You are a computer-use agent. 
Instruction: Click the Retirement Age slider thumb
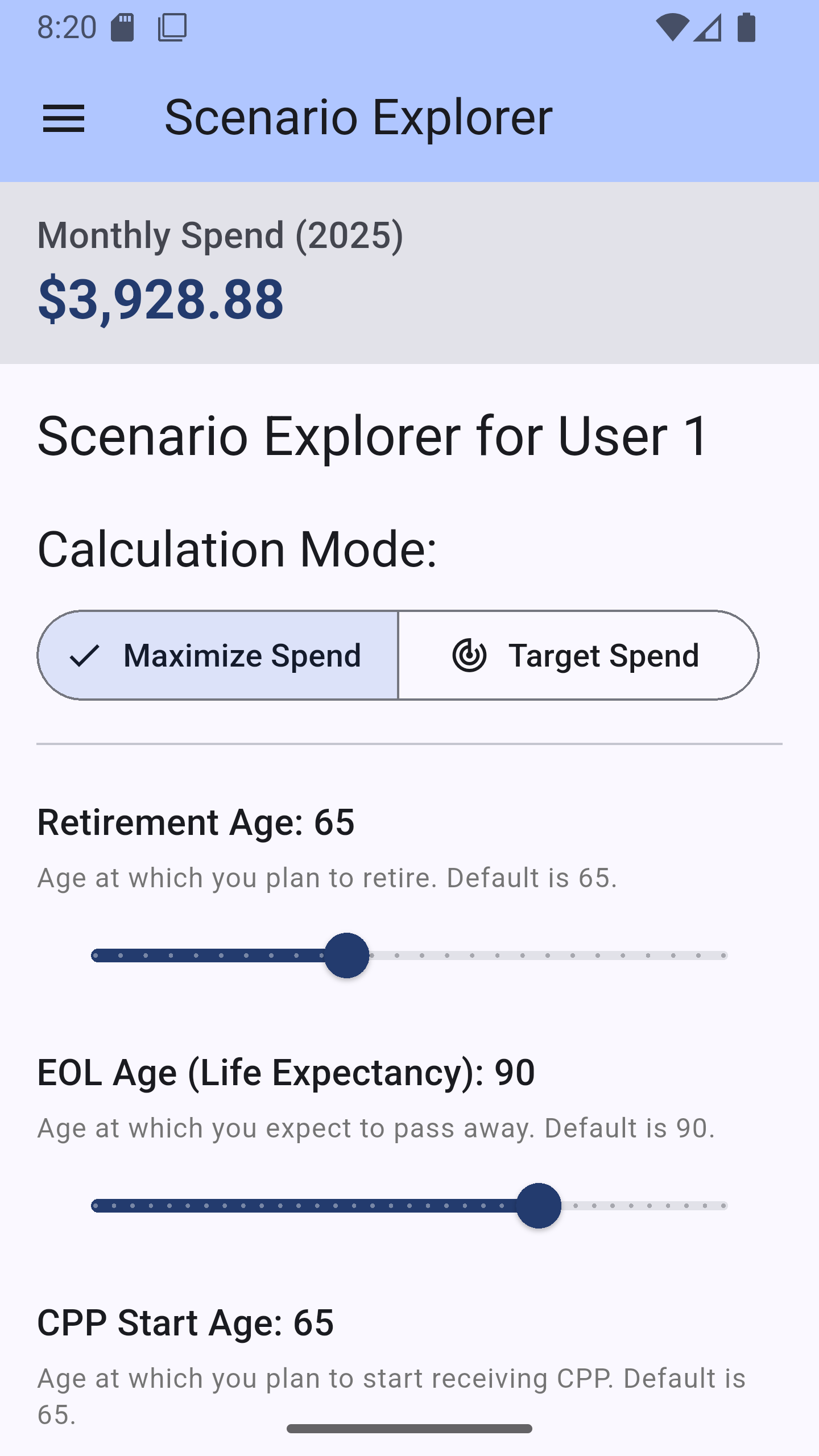[x=347, y=954]
